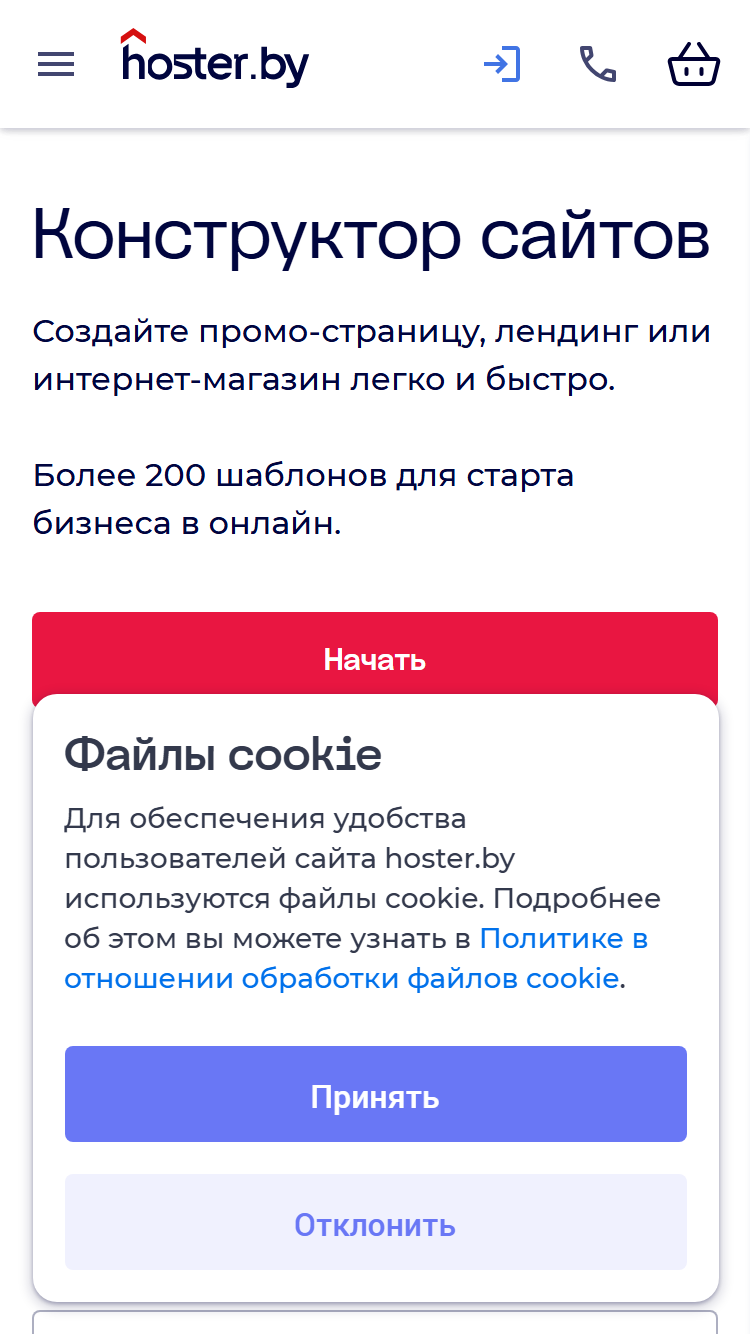This screenshot has height=1334, width=750.
Task: Accept cookies with Принять
Action: (x=376, y=1094)
